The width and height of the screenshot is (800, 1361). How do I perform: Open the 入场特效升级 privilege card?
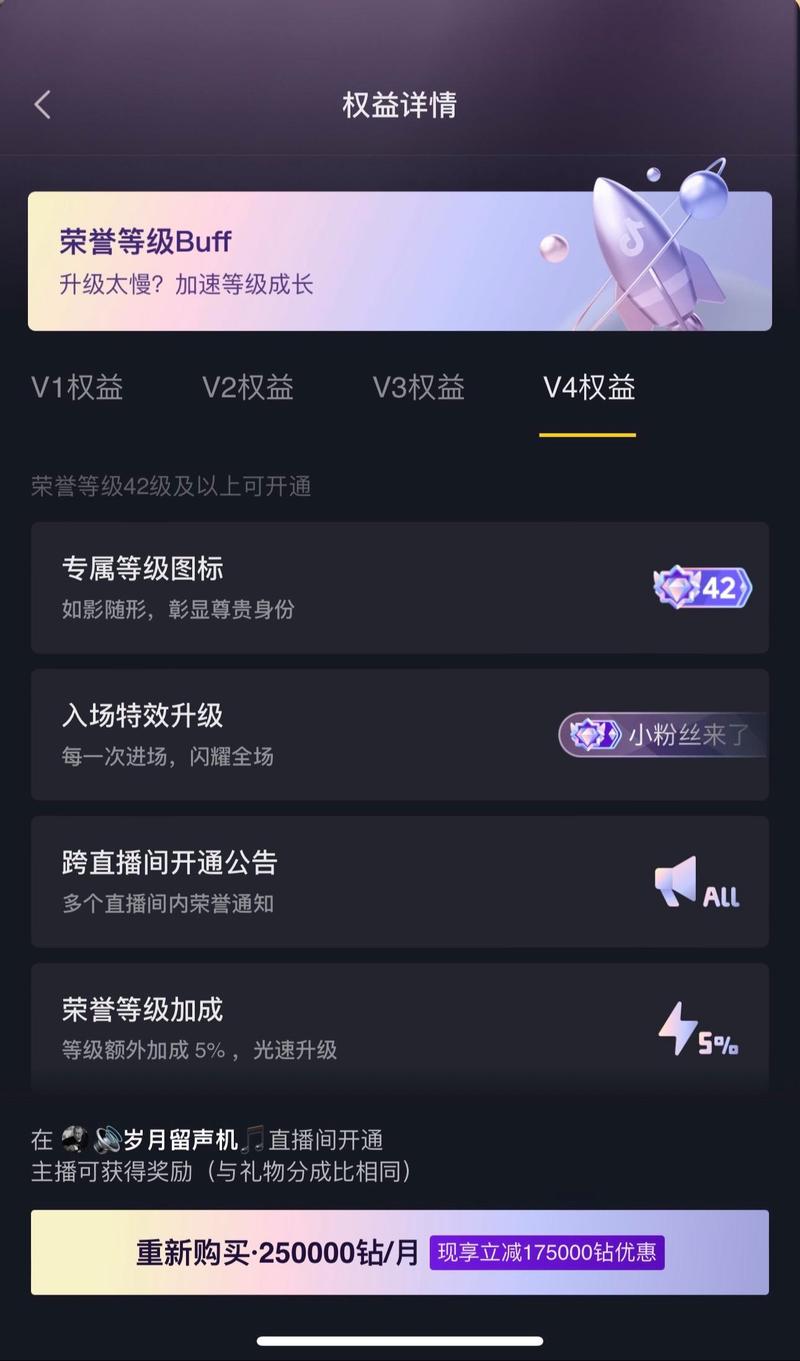[x=400, y=733]
